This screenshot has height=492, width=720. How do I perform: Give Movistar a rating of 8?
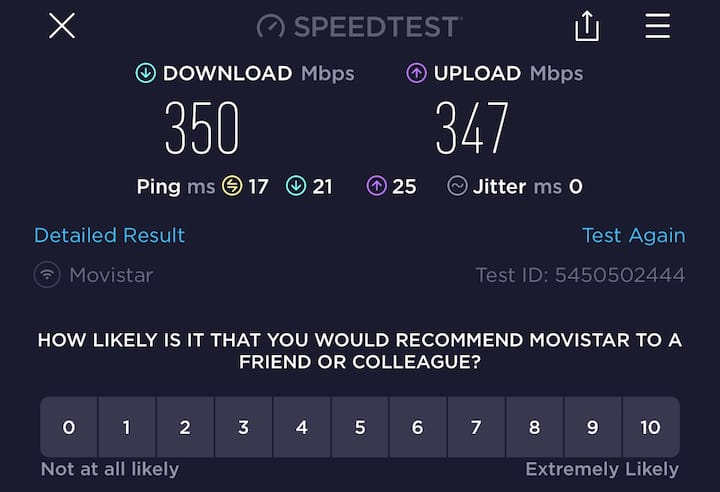(x=534, y=427)
